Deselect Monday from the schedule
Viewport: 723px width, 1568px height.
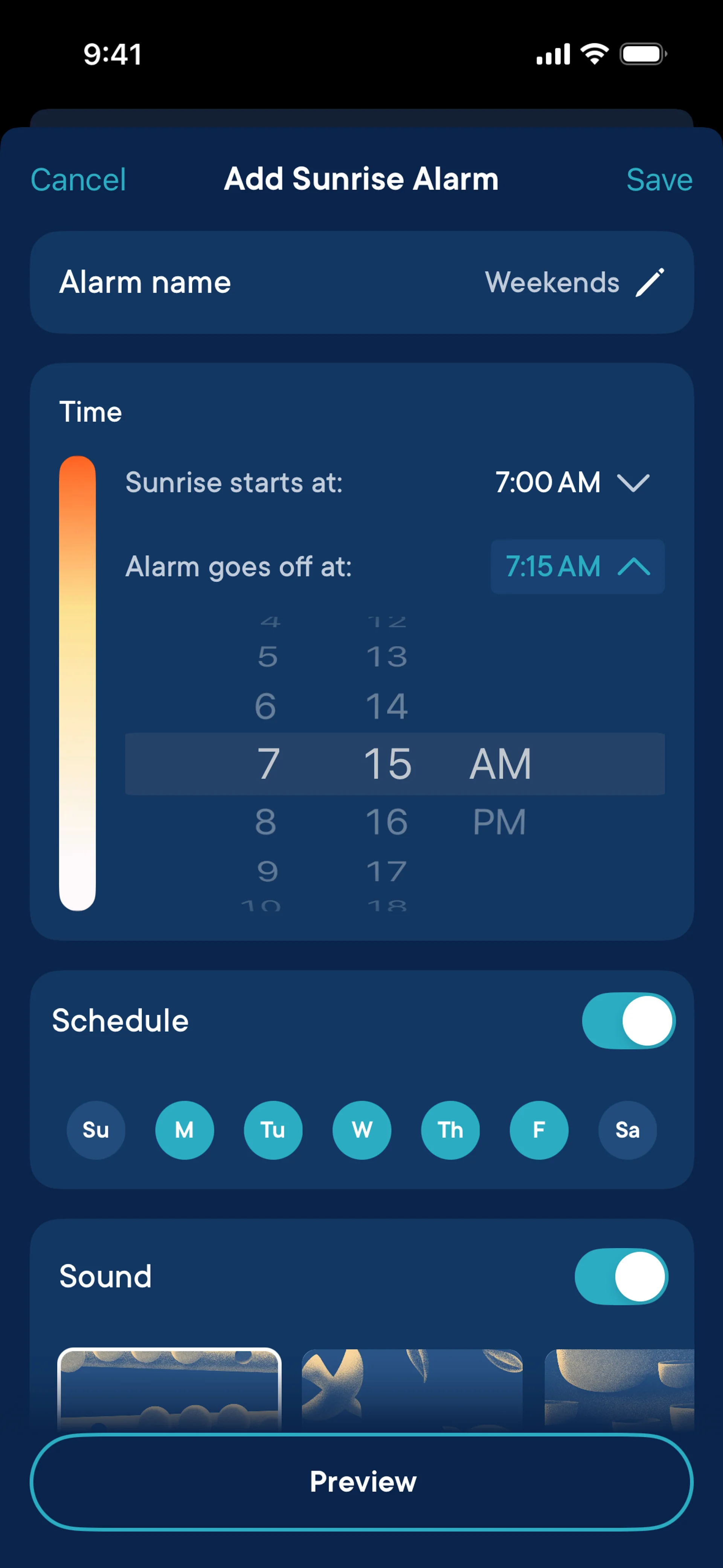185,1130
